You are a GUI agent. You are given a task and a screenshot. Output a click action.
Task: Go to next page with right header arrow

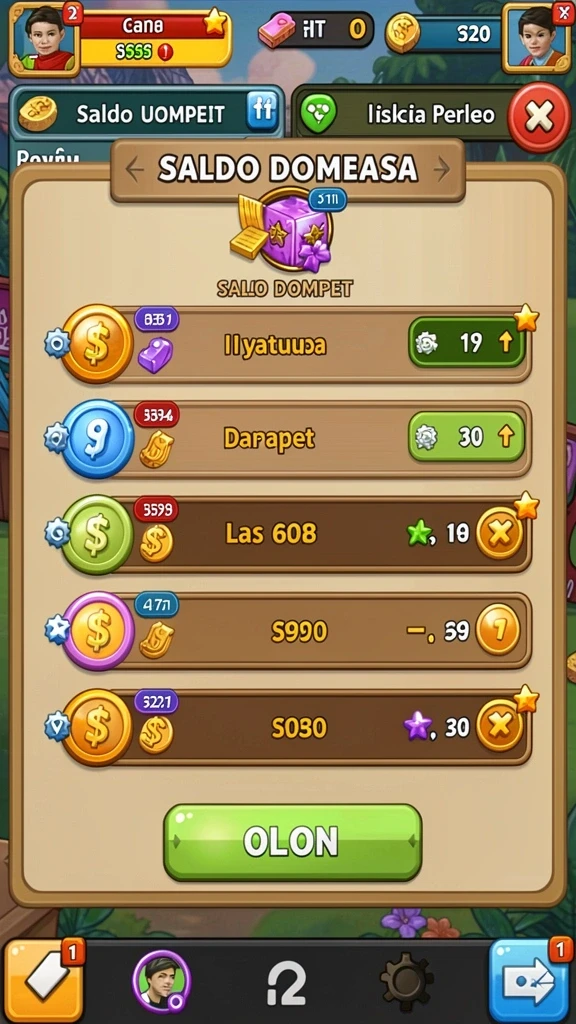pyautogui.click(x=441, y=169)
